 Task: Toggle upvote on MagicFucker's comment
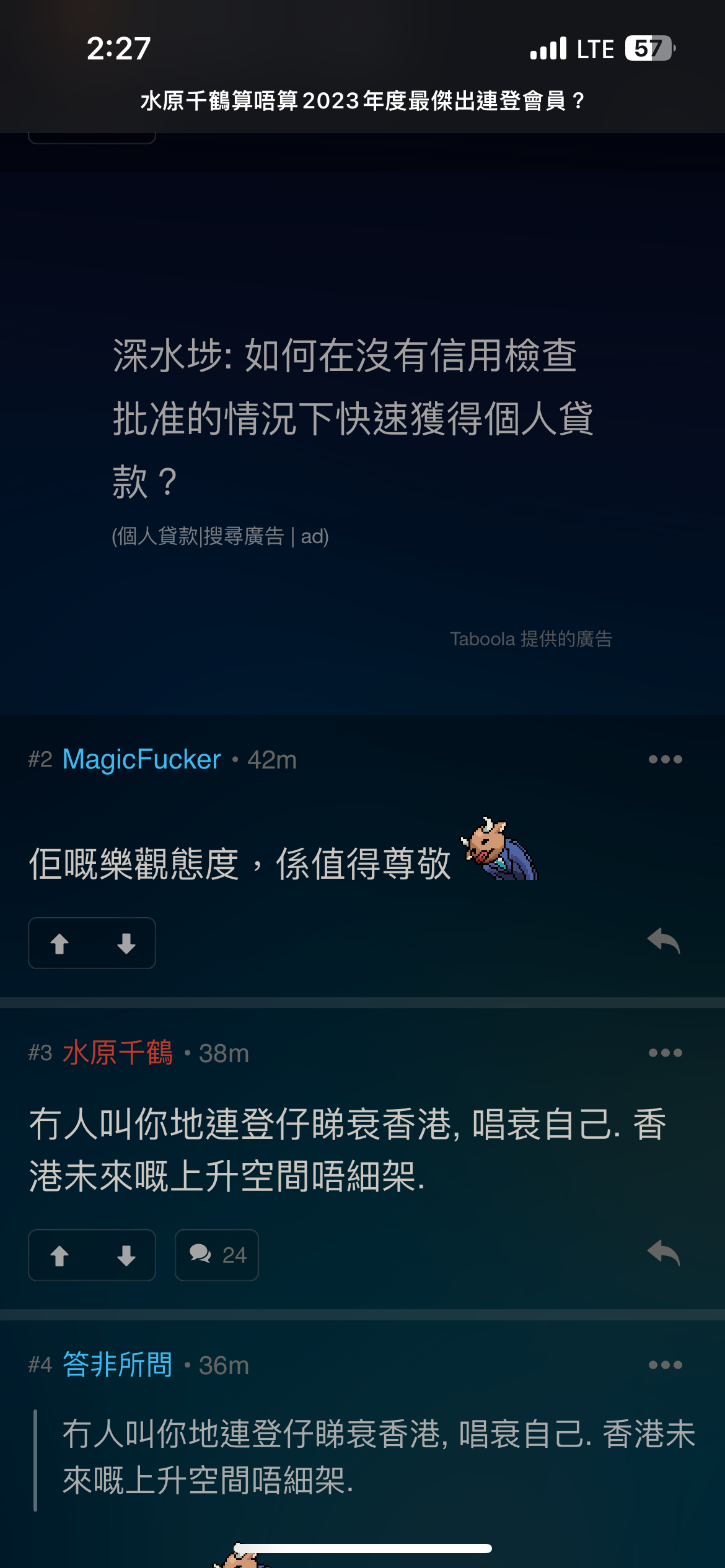tap(59, 942)
